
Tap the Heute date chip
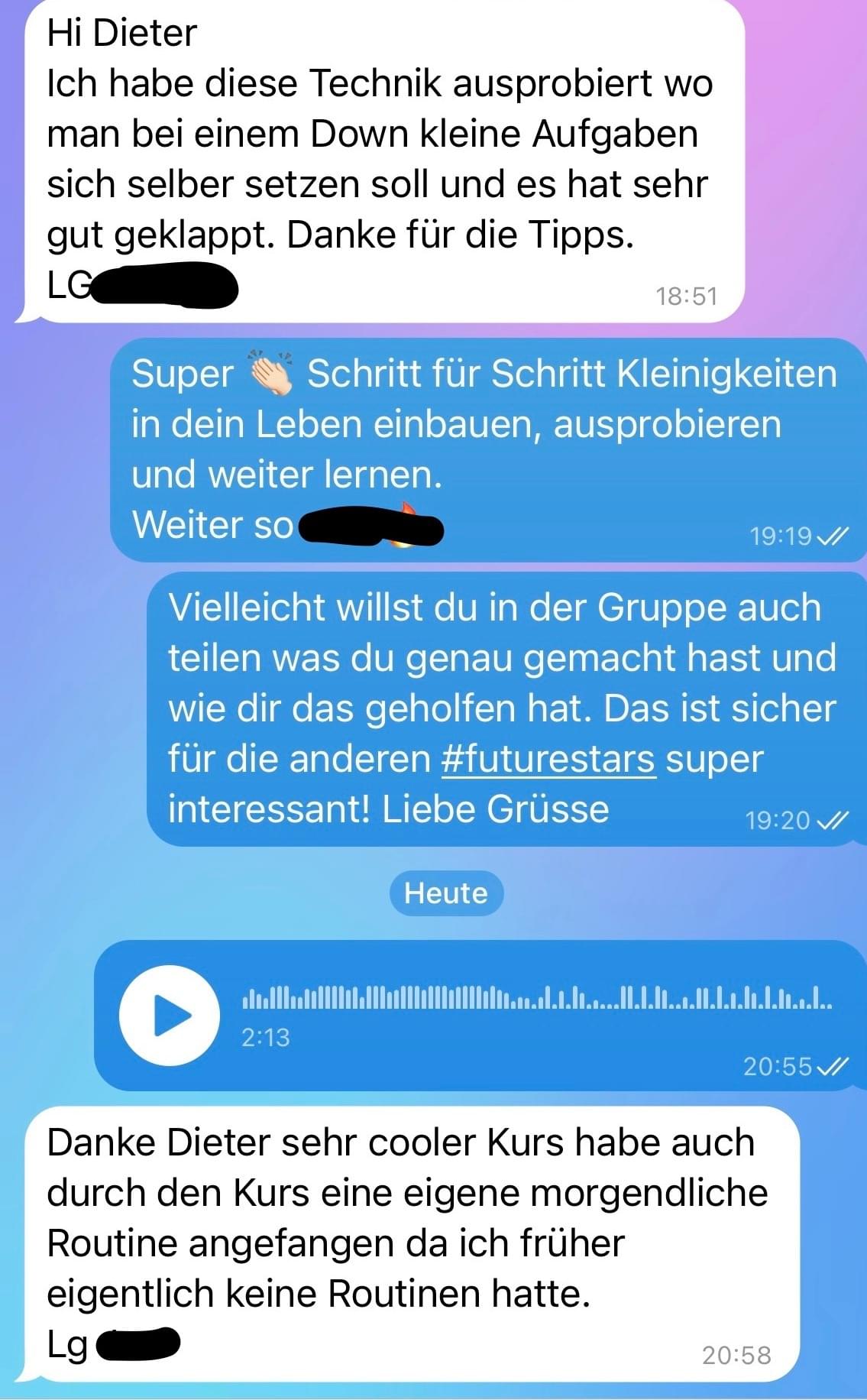[445, 893]
